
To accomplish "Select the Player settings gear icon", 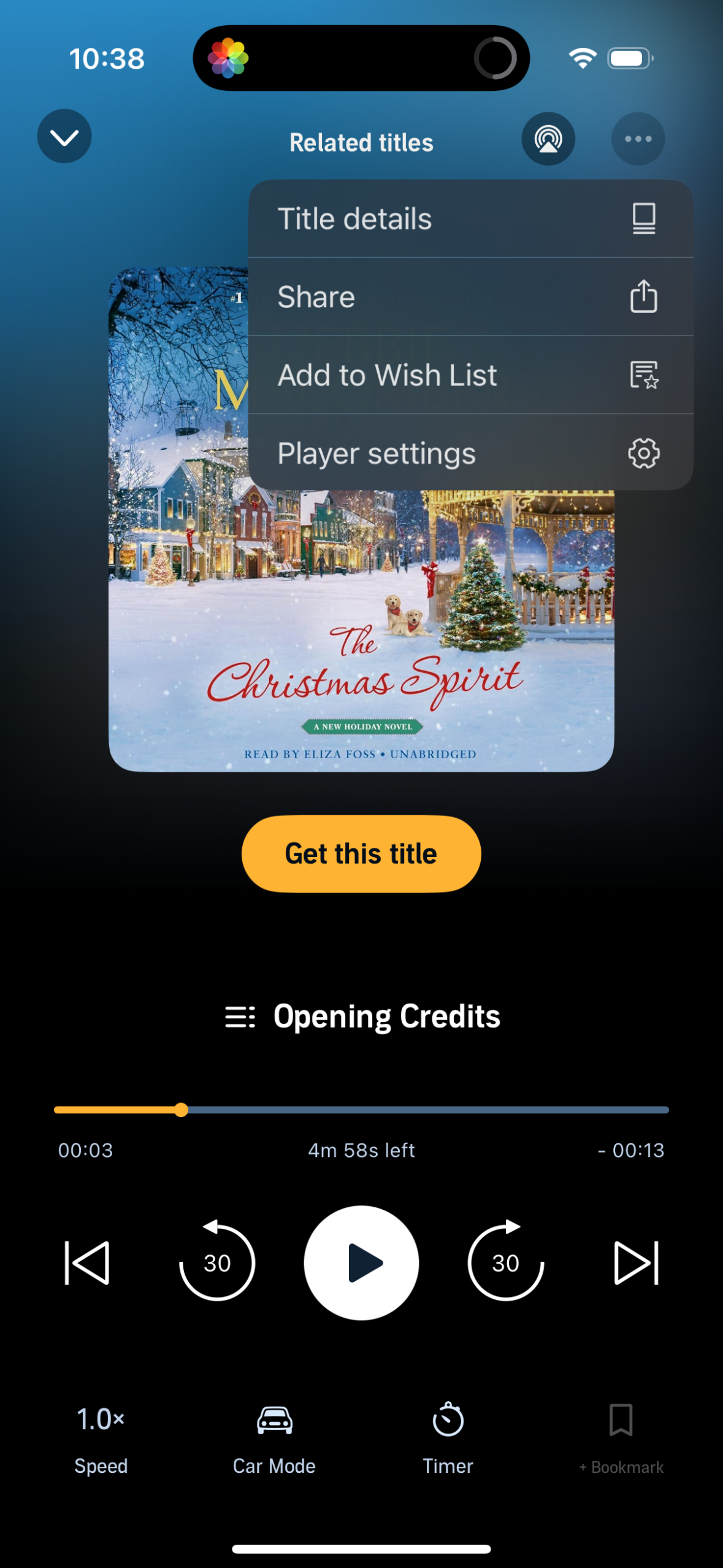I will 642,453.
